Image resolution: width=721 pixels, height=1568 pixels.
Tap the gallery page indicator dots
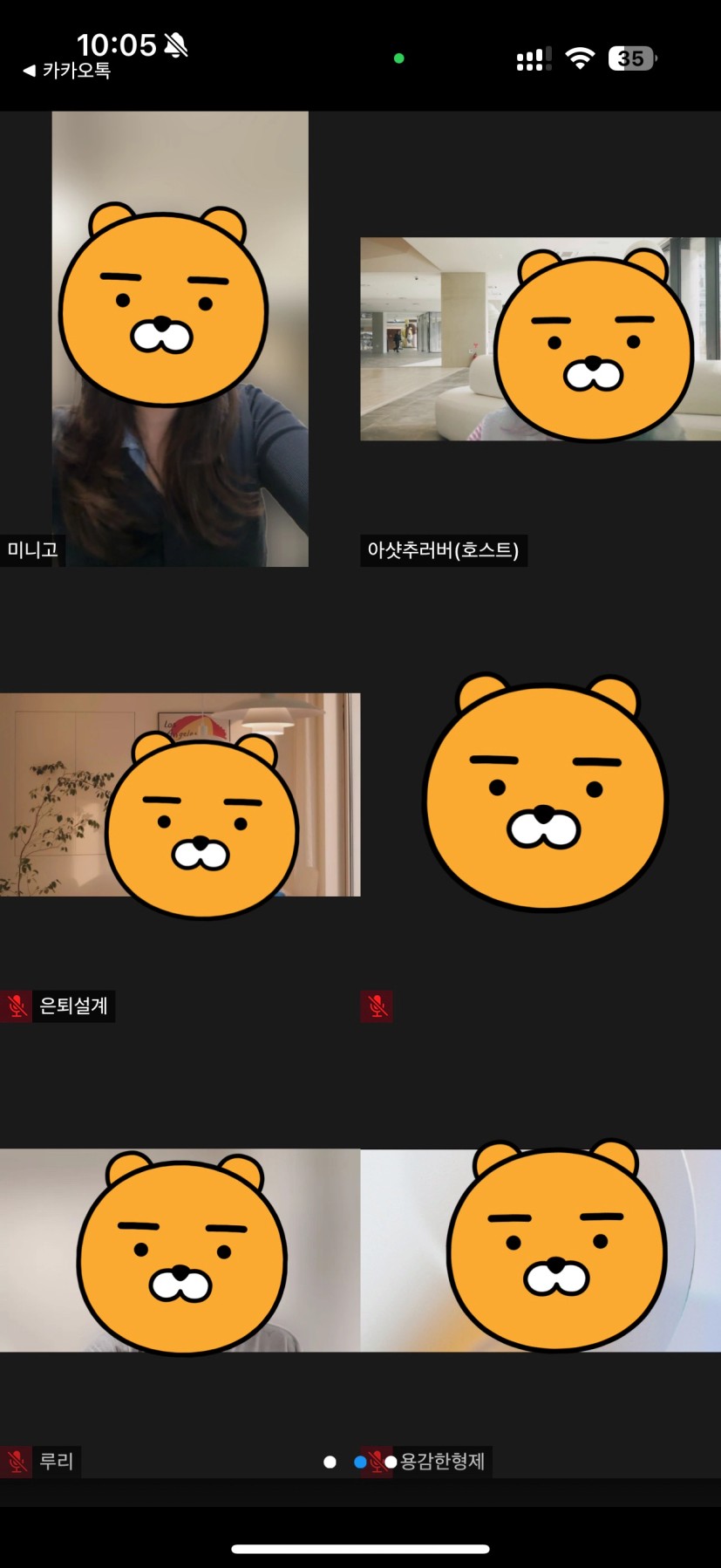360,1462
